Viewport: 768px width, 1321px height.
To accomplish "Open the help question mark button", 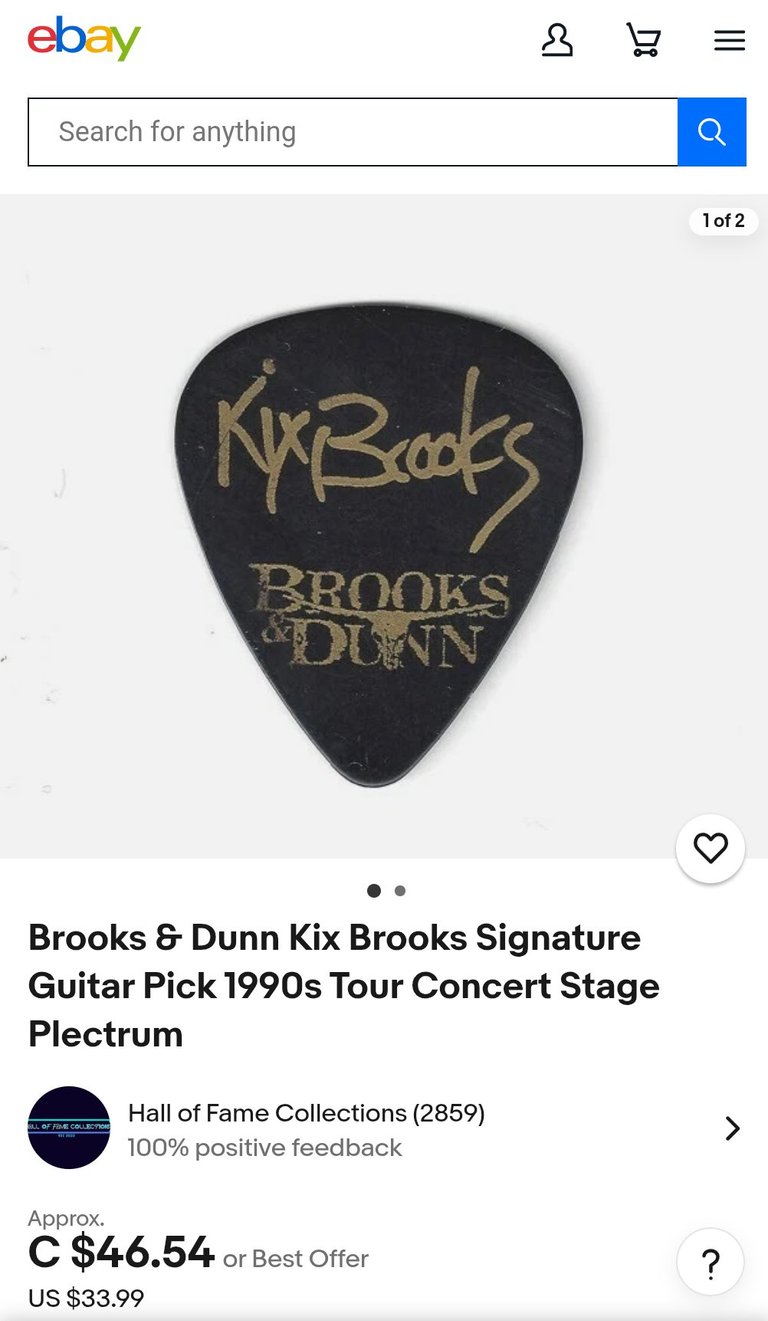I will (710, 1262).
